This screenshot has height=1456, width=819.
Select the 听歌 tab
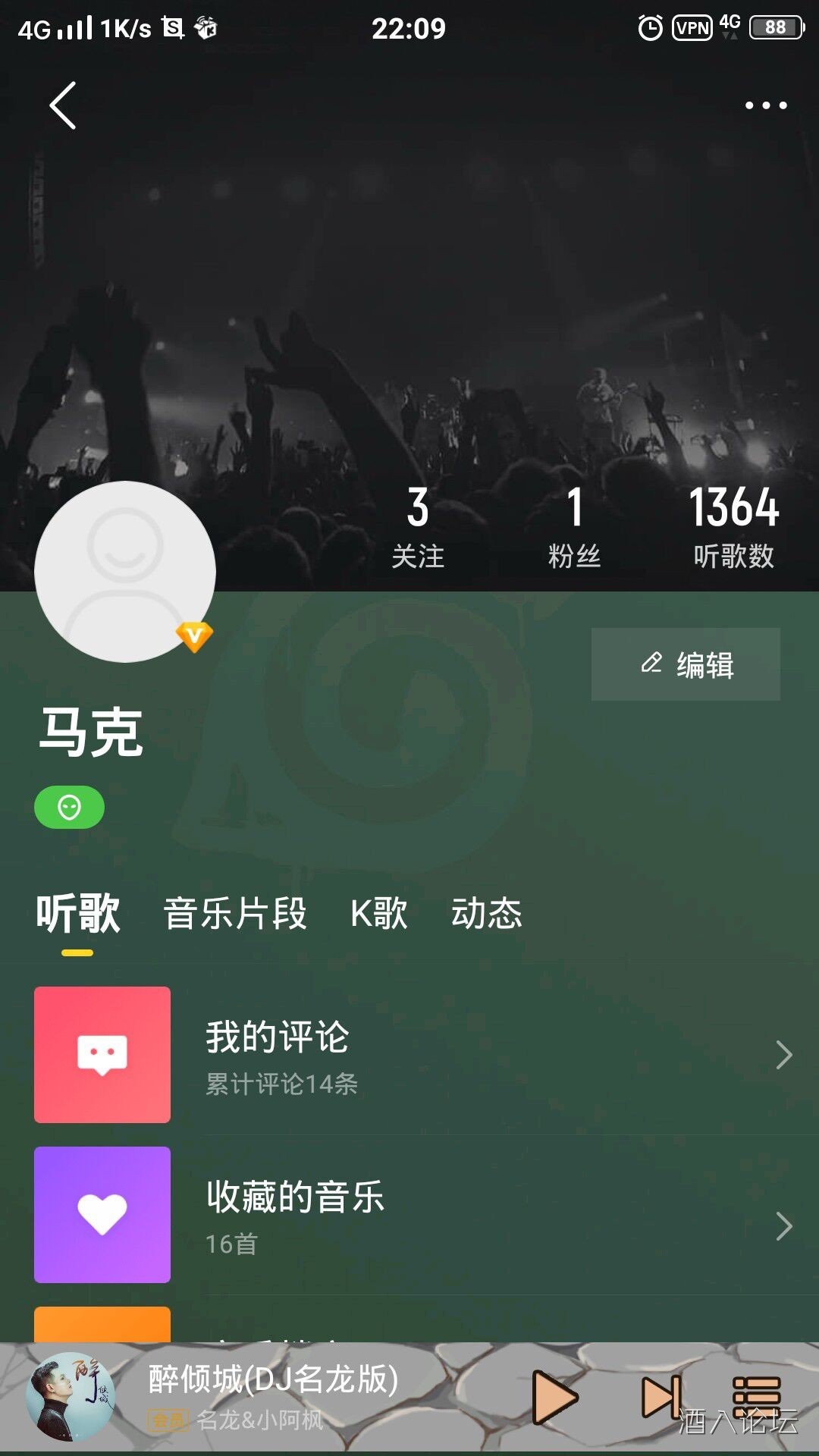click(77, 913)
